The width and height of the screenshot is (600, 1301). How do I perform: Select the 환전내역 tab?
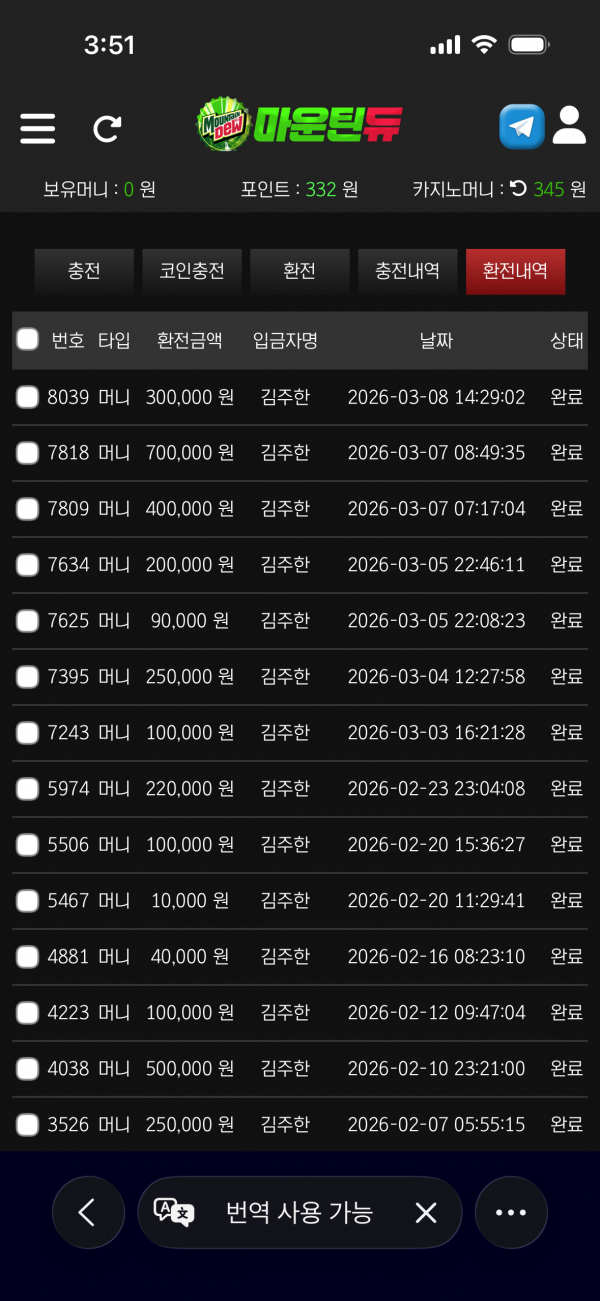515,271
